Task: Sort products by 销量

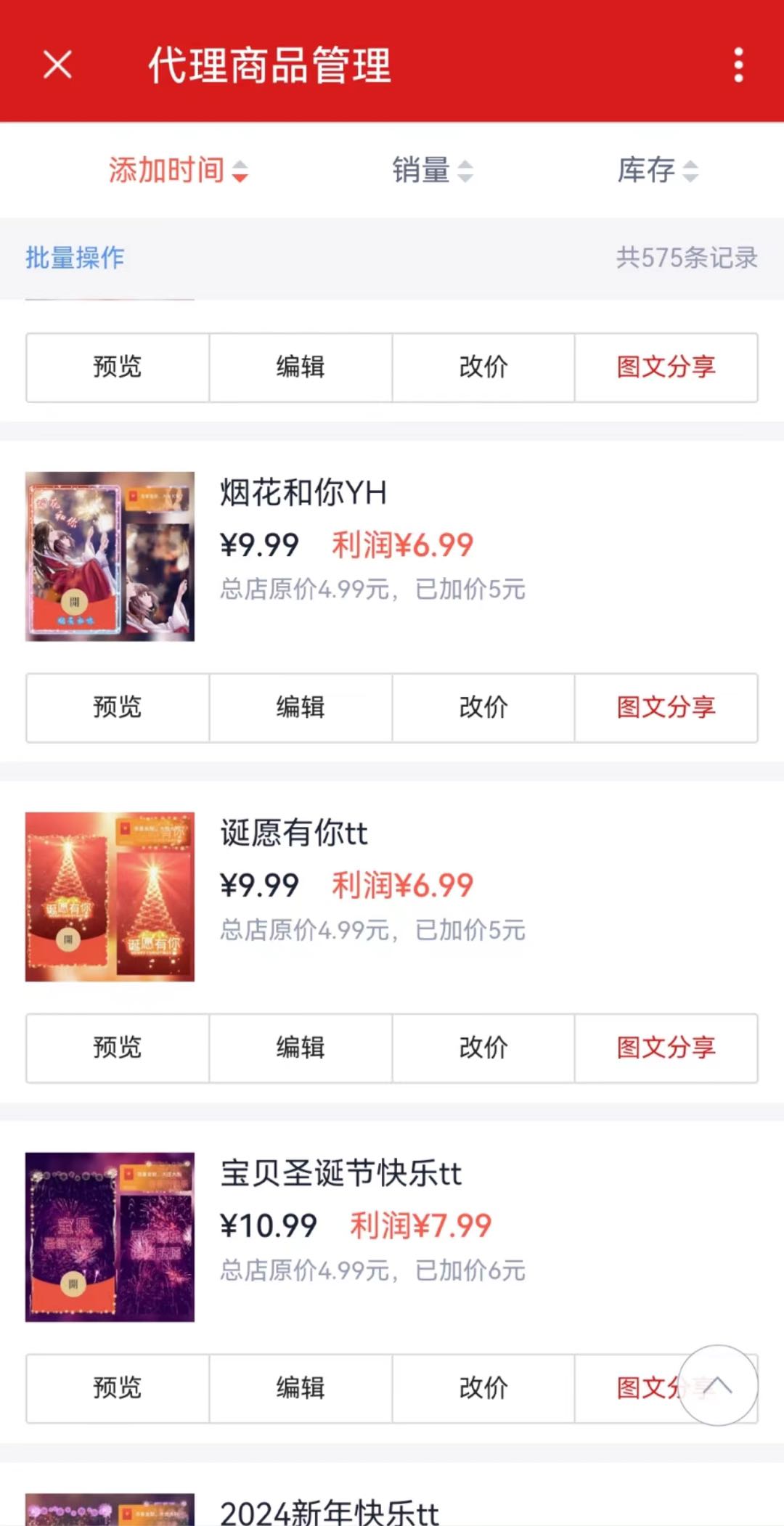Action: [433, 171]
